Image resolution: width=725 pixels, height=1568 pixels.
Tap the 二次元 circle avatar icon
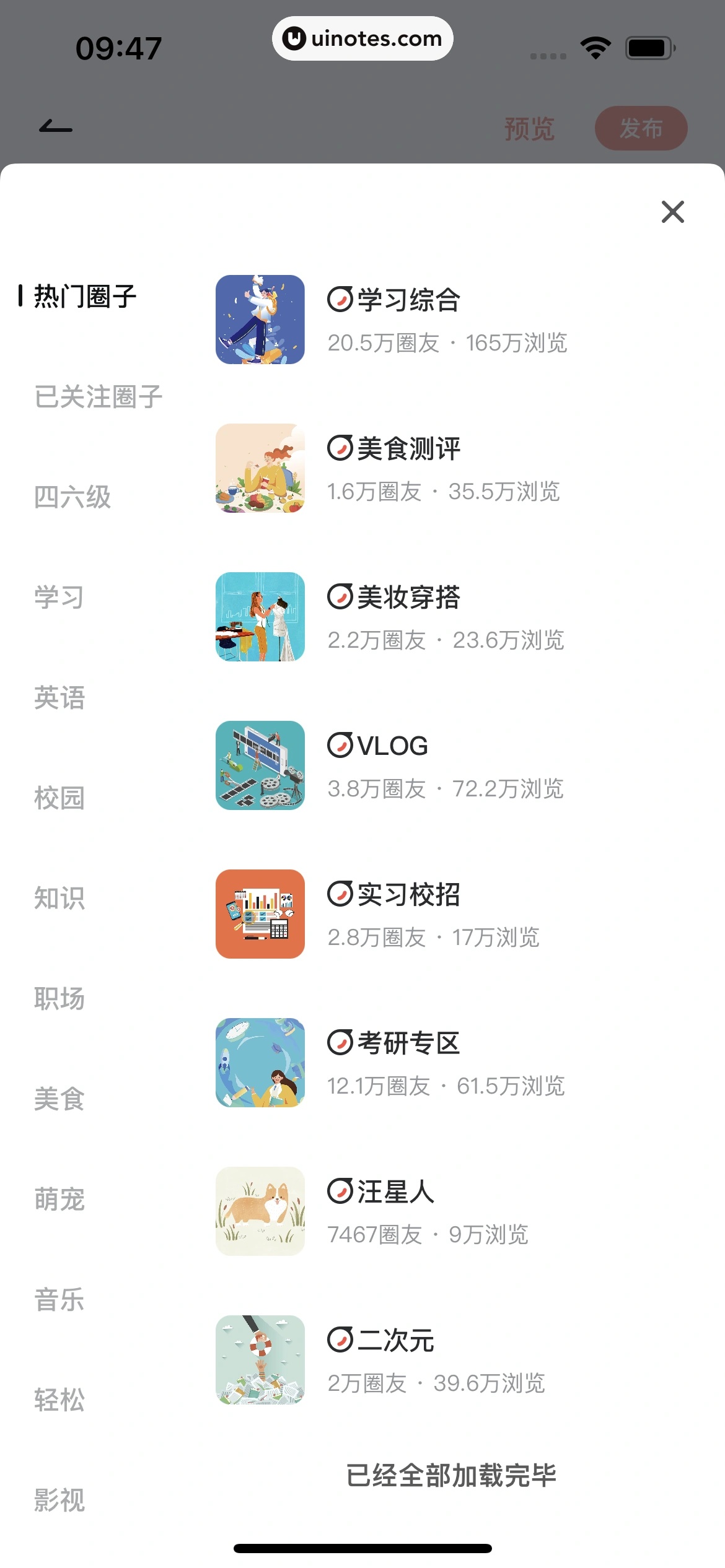click(260, 1360)
